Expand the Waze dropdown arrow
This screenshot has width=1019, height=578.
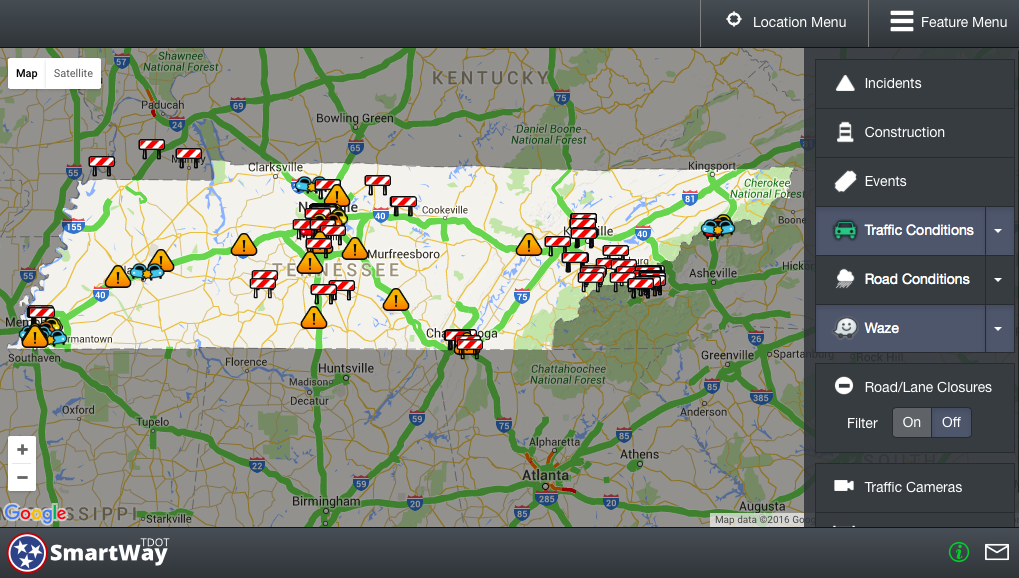998,329
